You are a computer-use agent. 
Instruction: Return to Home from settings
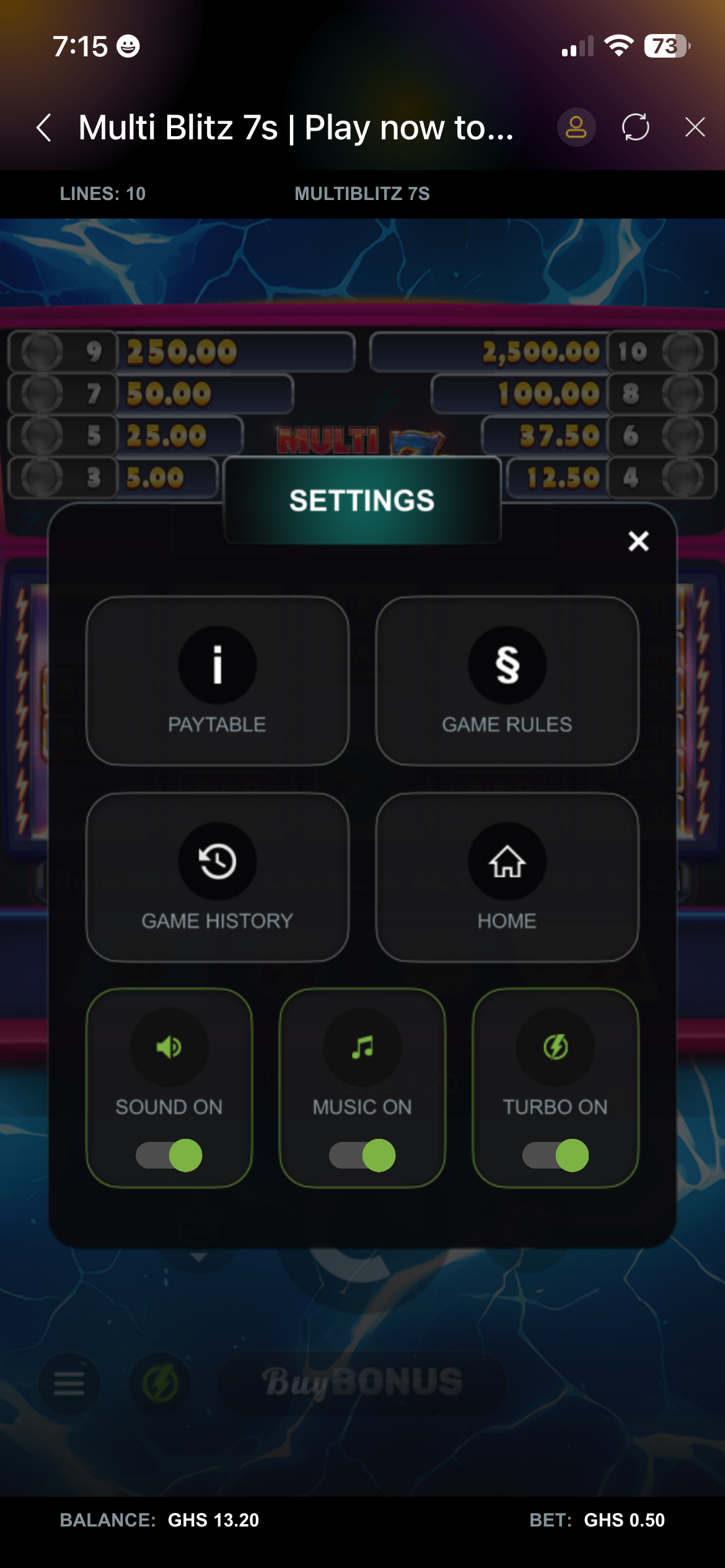coord(507,877)
